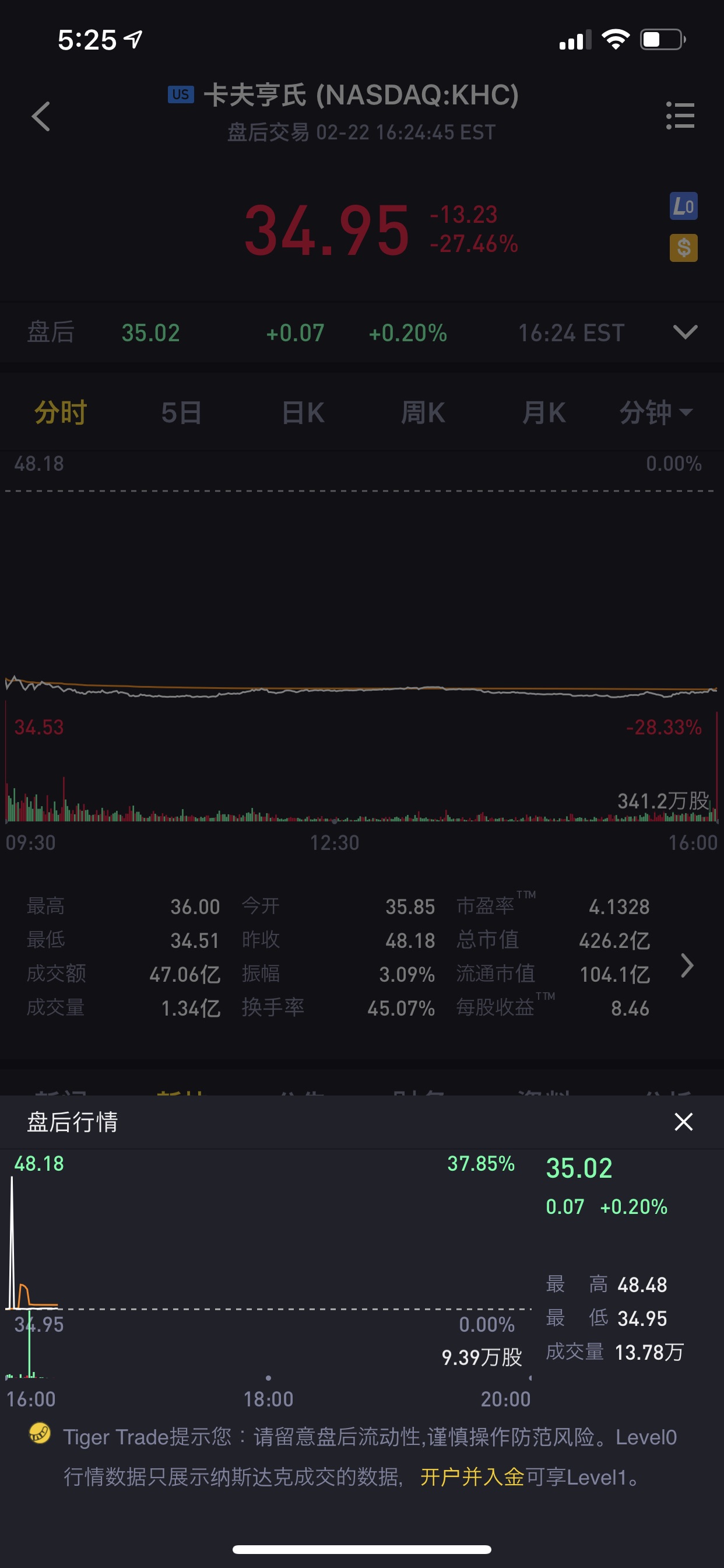The height and width of the screenshot is (1568, 724).
Task: Toggle the 盘后 after-hours row chevron
Action: coord(685,332)
